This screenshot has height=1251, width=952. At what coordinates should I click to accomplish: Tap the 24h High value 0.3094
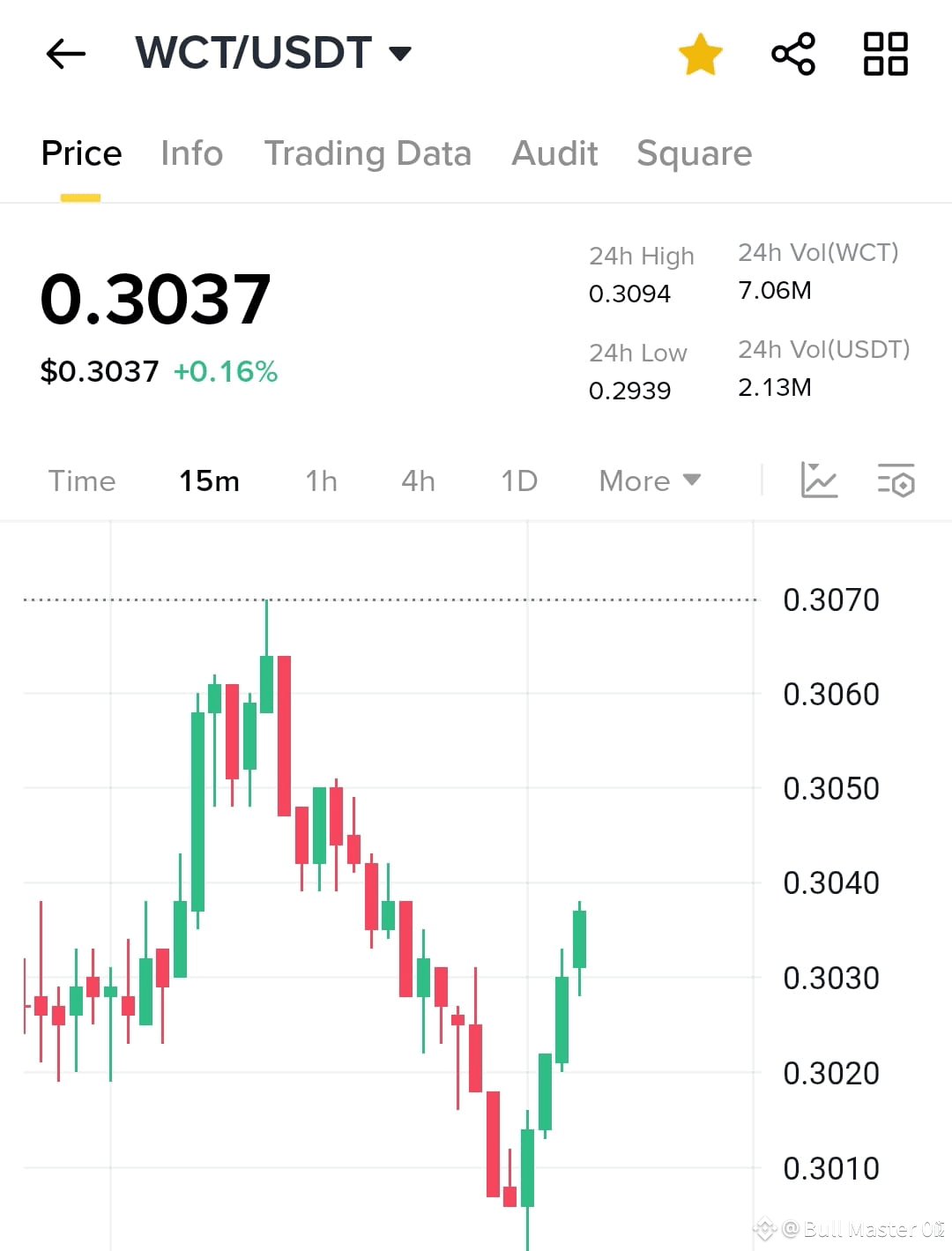tap(629, 294)
